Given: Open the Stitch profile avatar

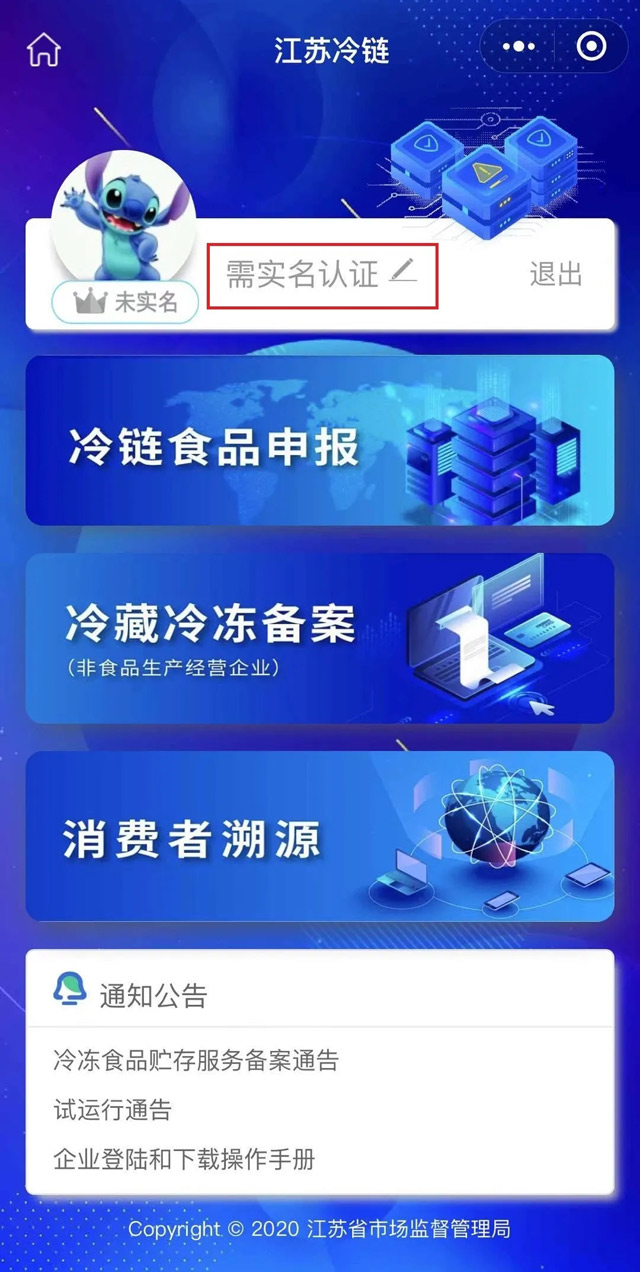Looking at the screenshot, I should 123,222.
